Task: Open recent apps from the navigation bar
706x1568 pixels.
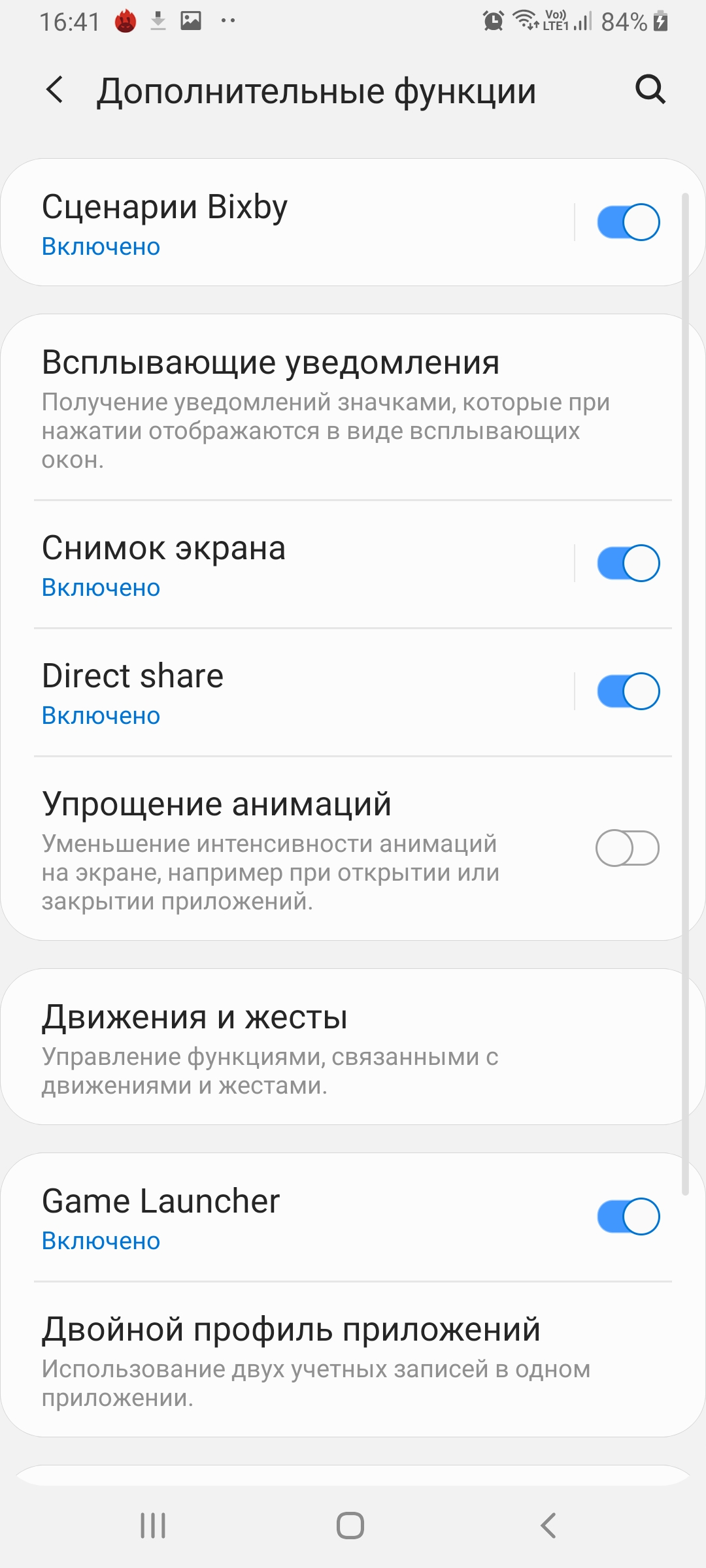Action: [153, 1526]
